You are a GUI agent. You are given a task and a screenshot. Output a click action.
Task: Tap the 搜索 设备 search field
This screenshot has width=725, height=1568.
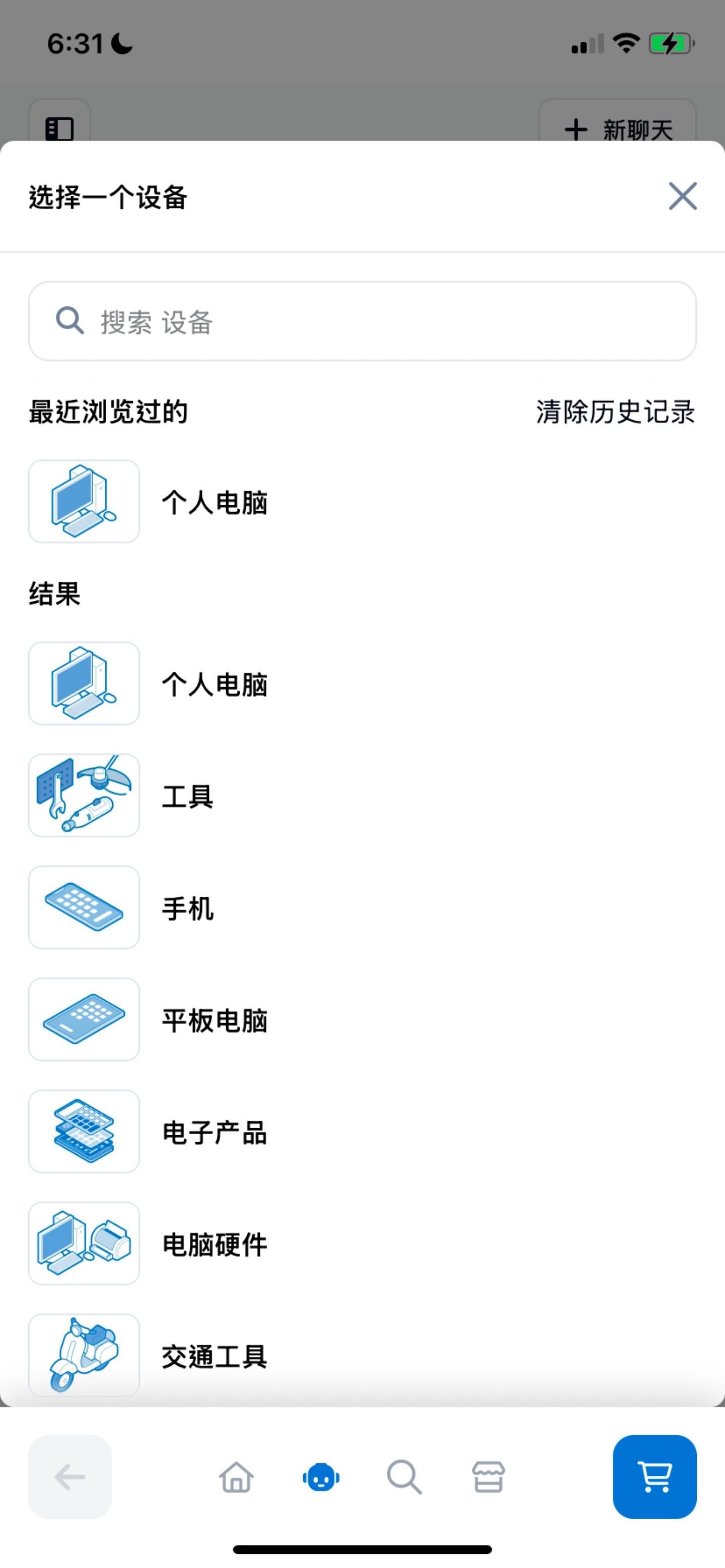[x=362, y=321]
